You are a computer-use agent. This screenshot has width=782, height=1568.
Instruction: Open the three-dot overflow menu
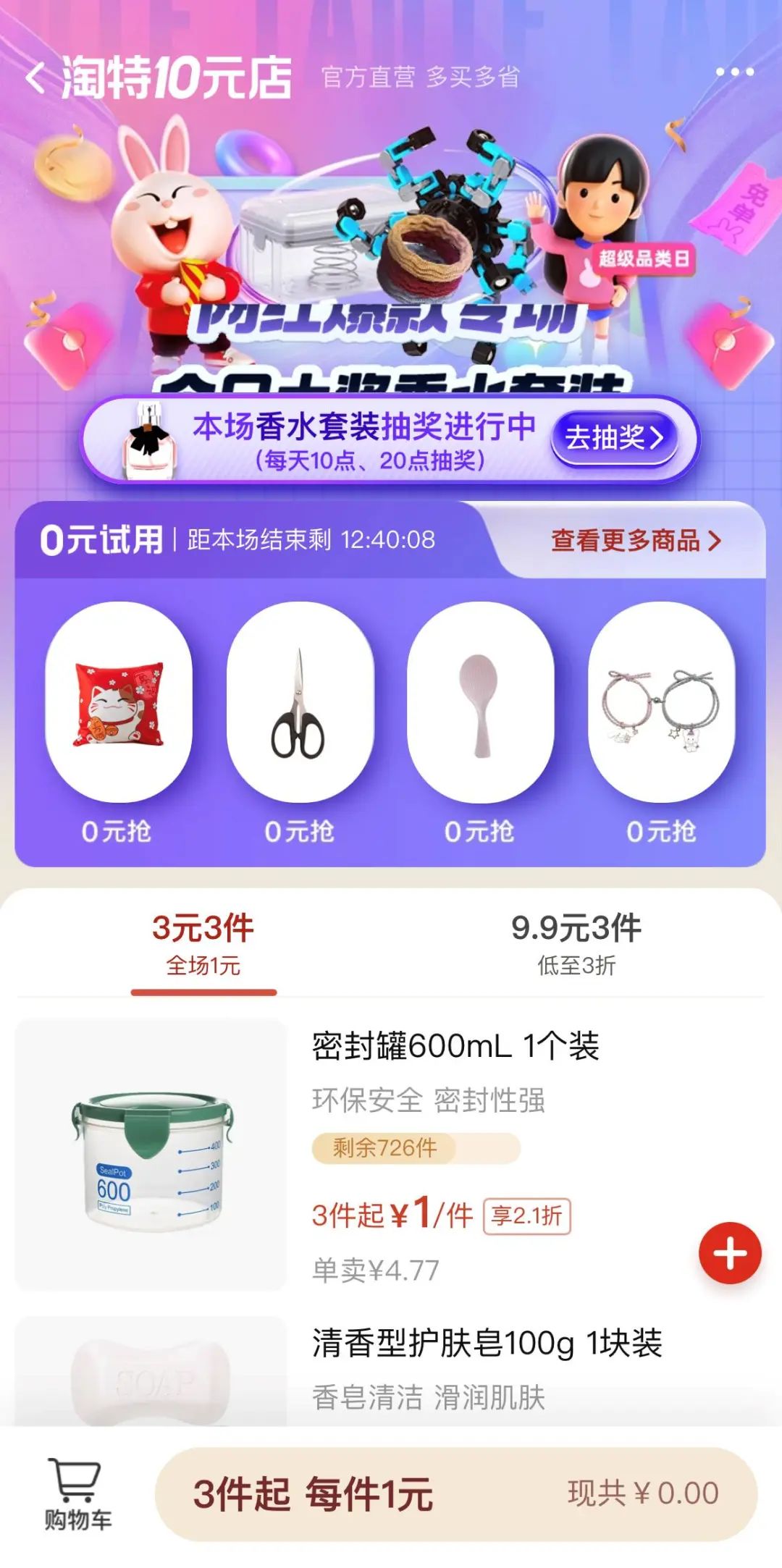click(734, 72)
